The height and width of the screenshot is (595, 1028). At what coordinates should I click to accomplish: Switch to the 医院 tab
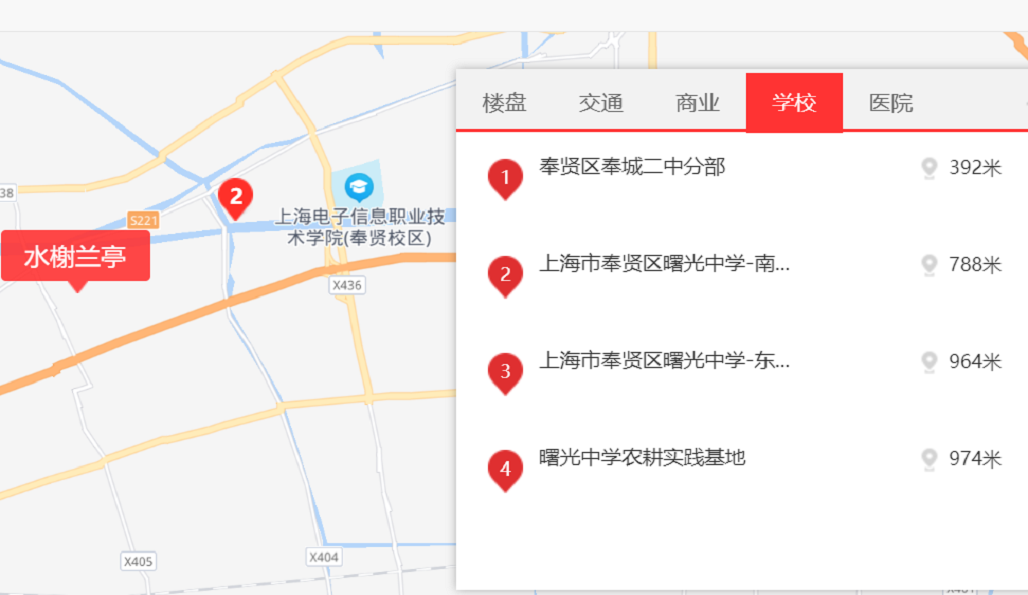click(890, 103)
